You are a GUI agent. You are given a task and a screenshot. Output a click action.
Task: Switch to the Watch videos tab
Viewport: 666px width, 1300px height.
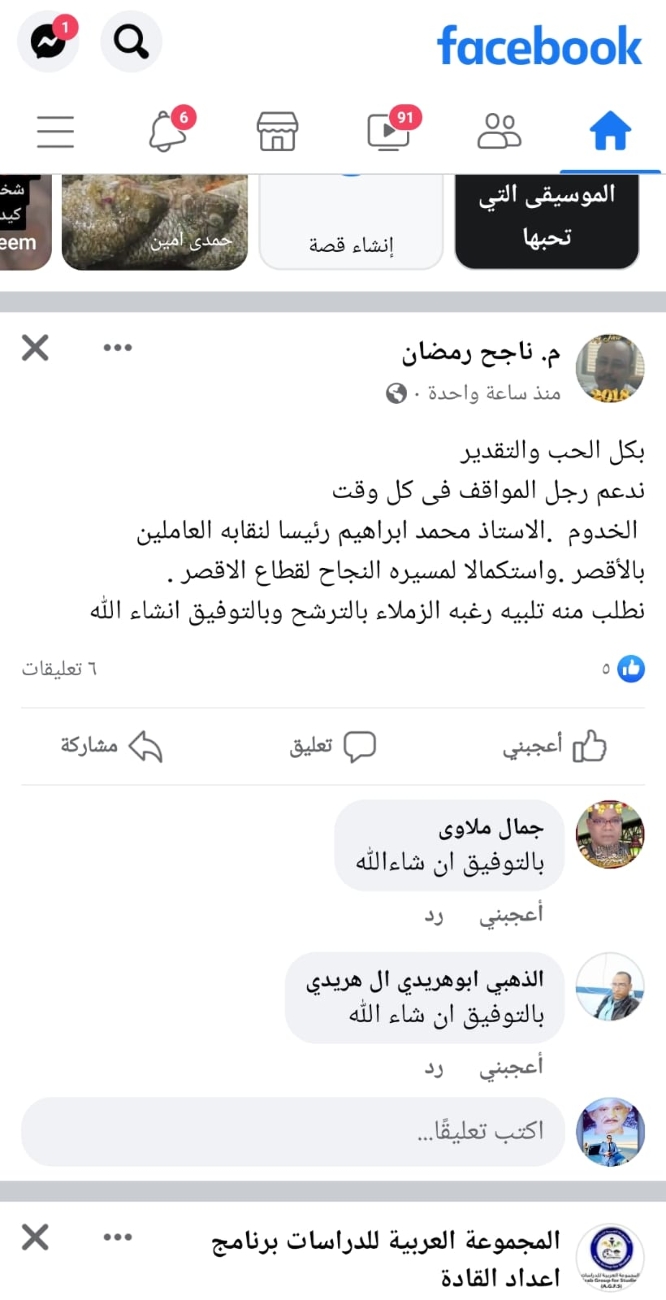(388, 131)
